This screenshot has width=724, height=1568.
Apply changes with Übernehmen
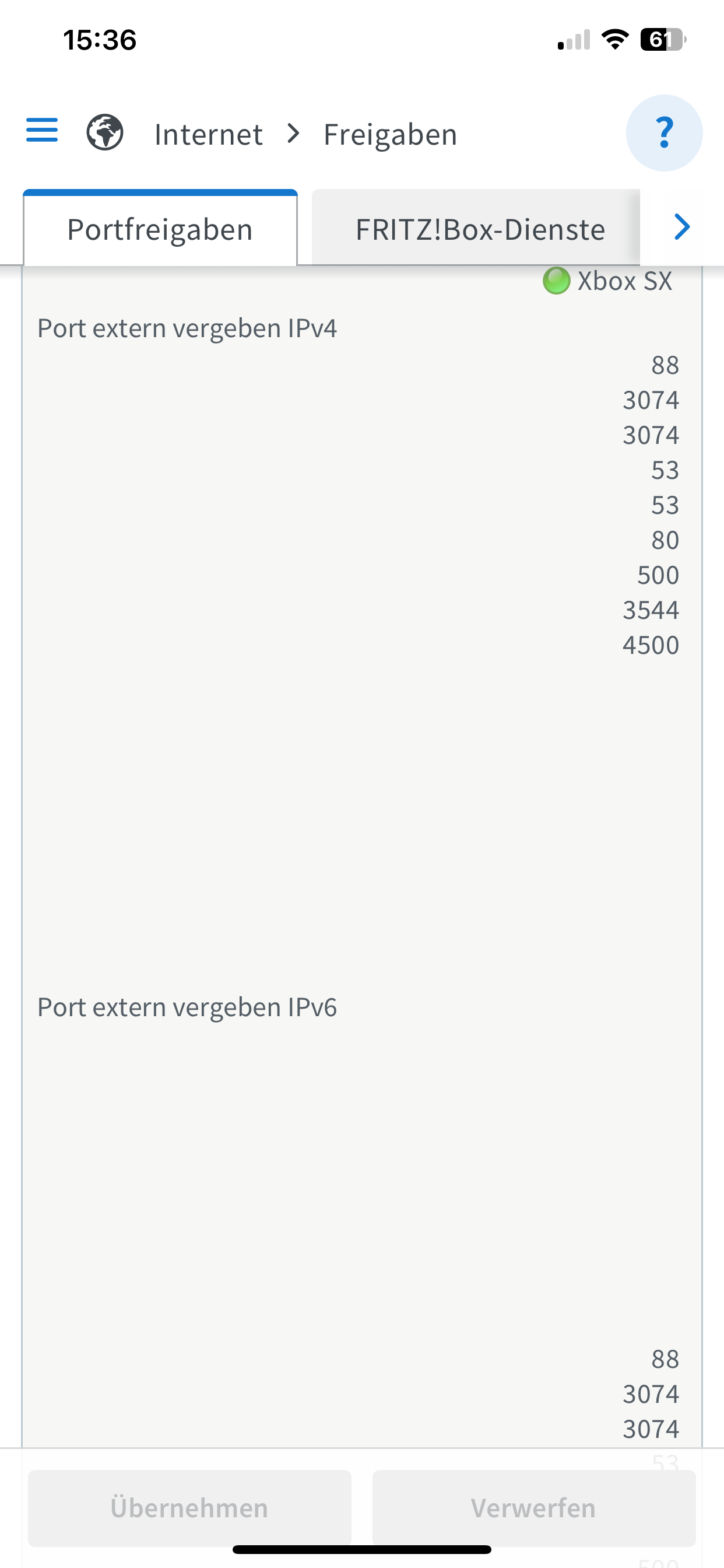pyautogui.click(x=189, y=1507)
